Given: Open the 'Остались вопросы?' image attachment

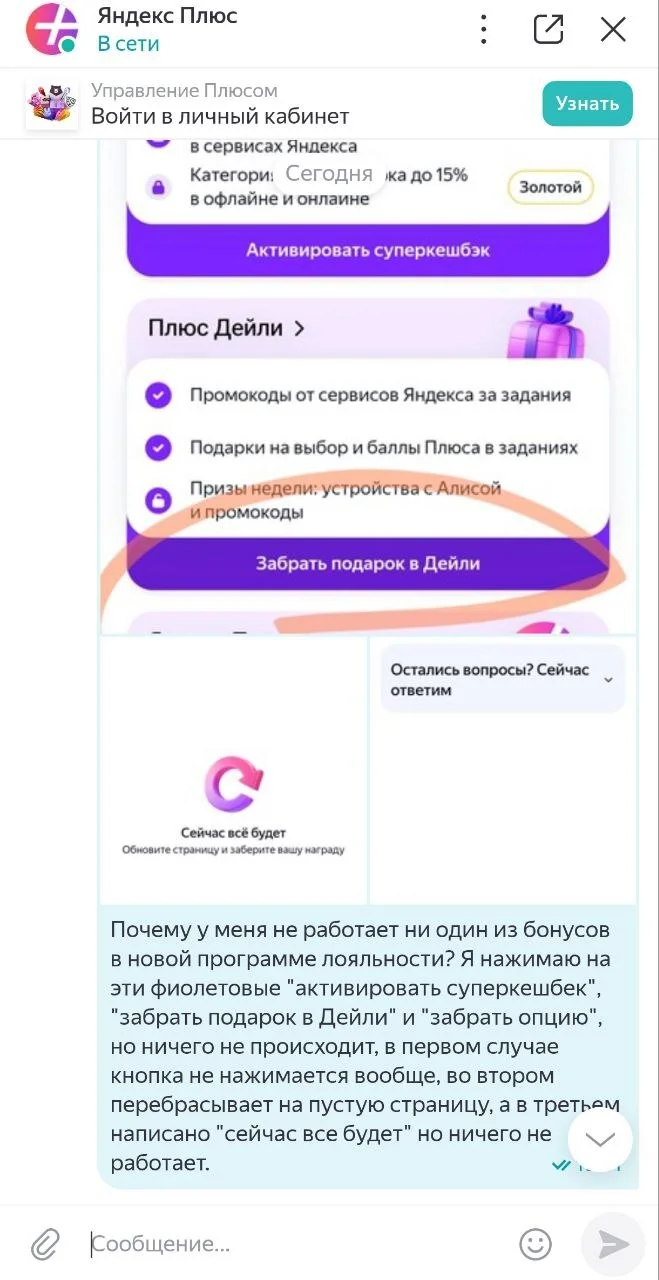Looking at the screenshot, I should click(503, 770).
